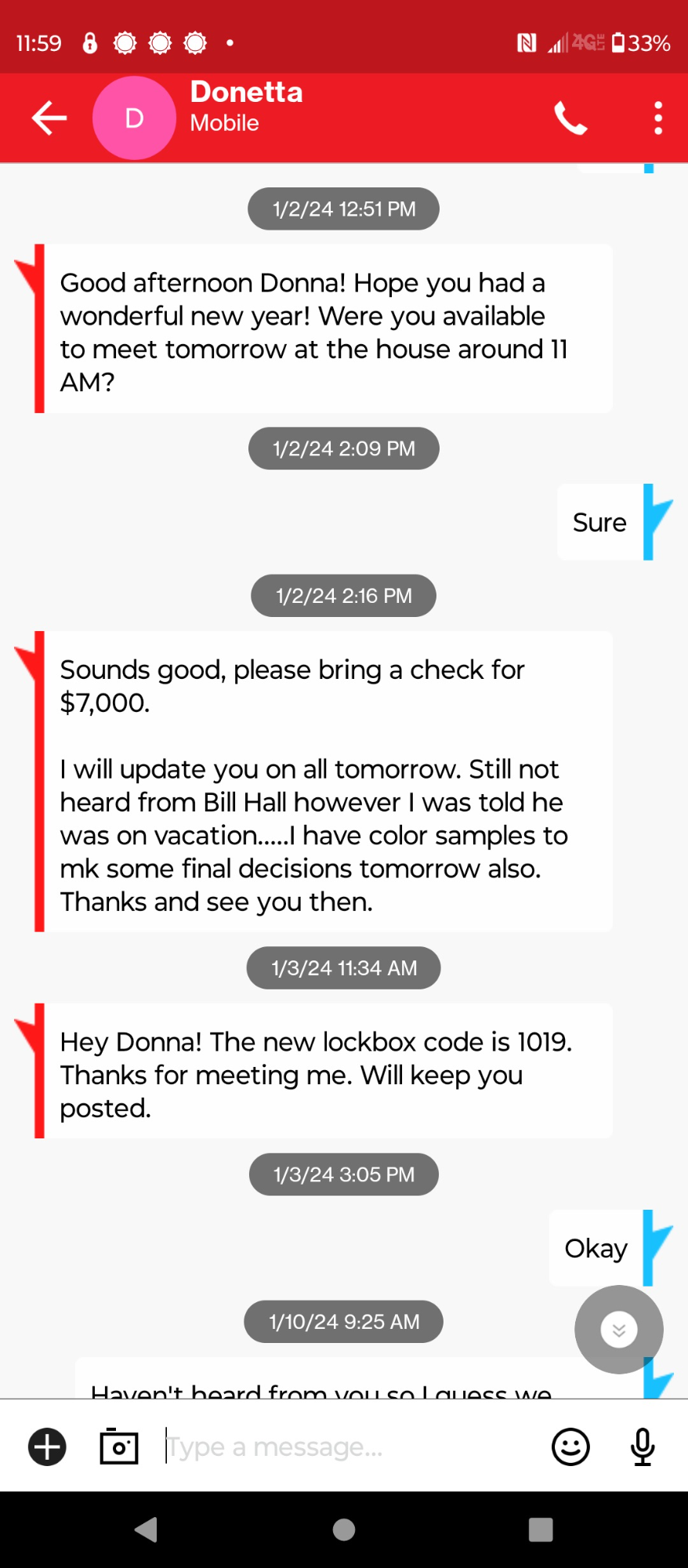
Task: Tap the plus attachment button
Action: point(47,1446)
